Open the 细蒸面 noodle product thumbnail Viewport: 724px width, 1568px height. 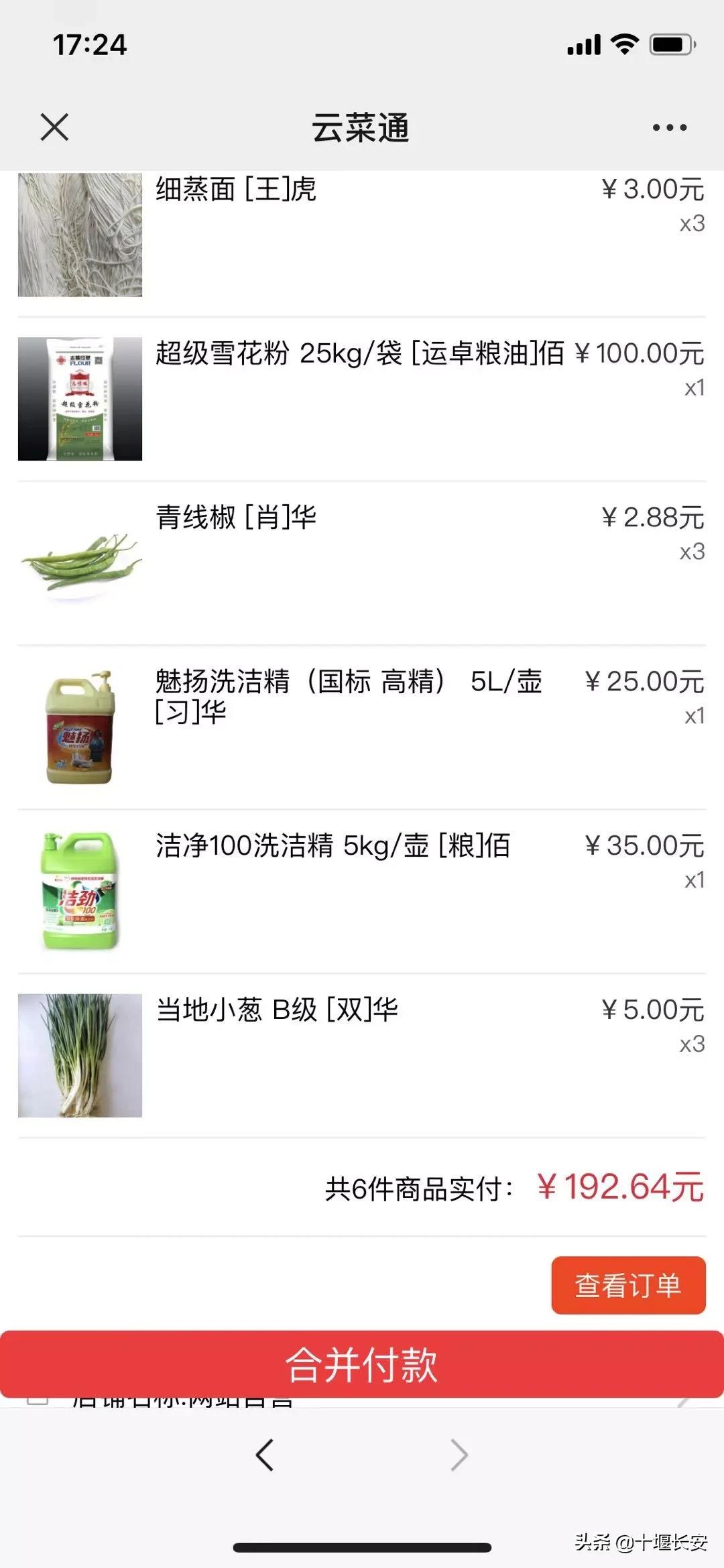point(80,236)
